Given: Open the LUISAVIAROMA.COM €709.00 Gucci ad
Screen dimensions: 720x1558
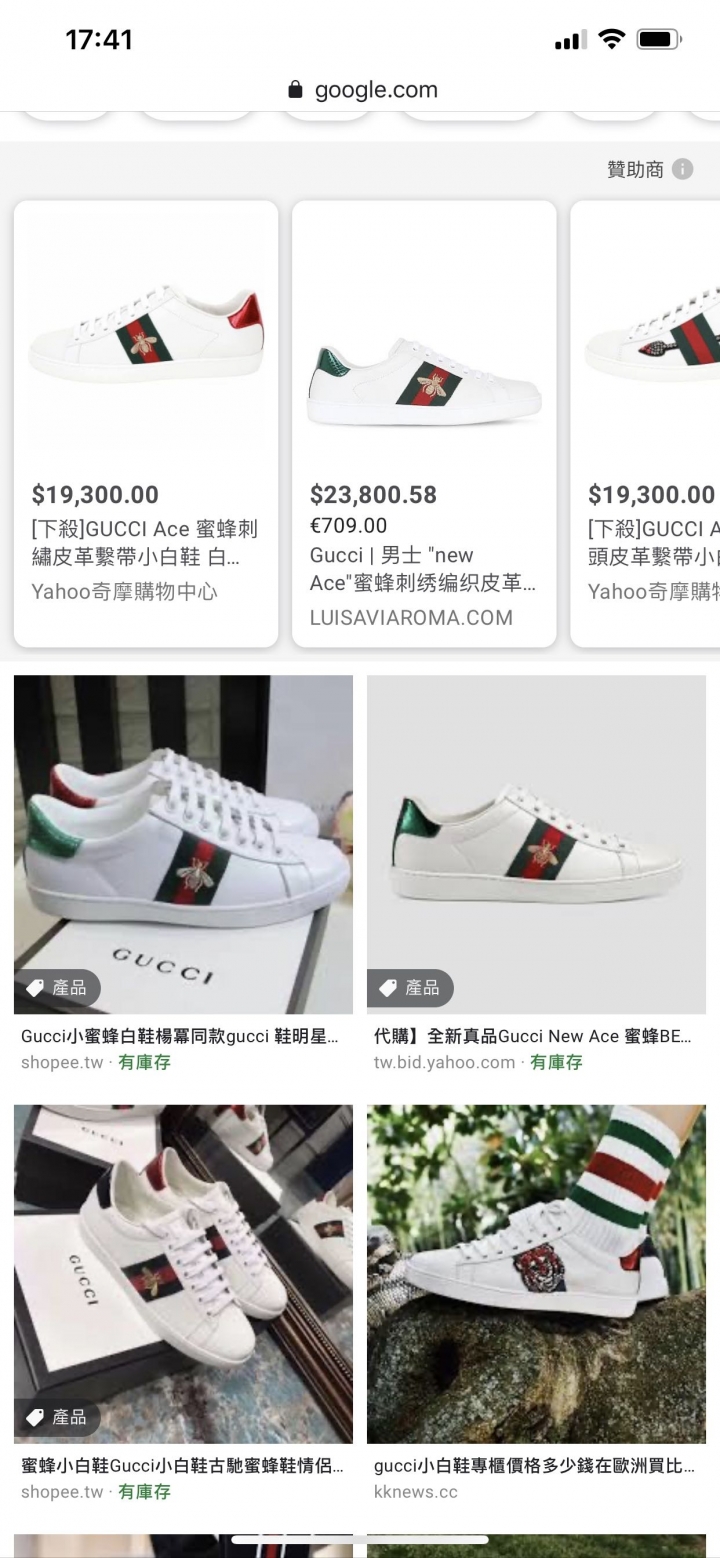Looking at the screenshot, I should (x=424, y=424).
